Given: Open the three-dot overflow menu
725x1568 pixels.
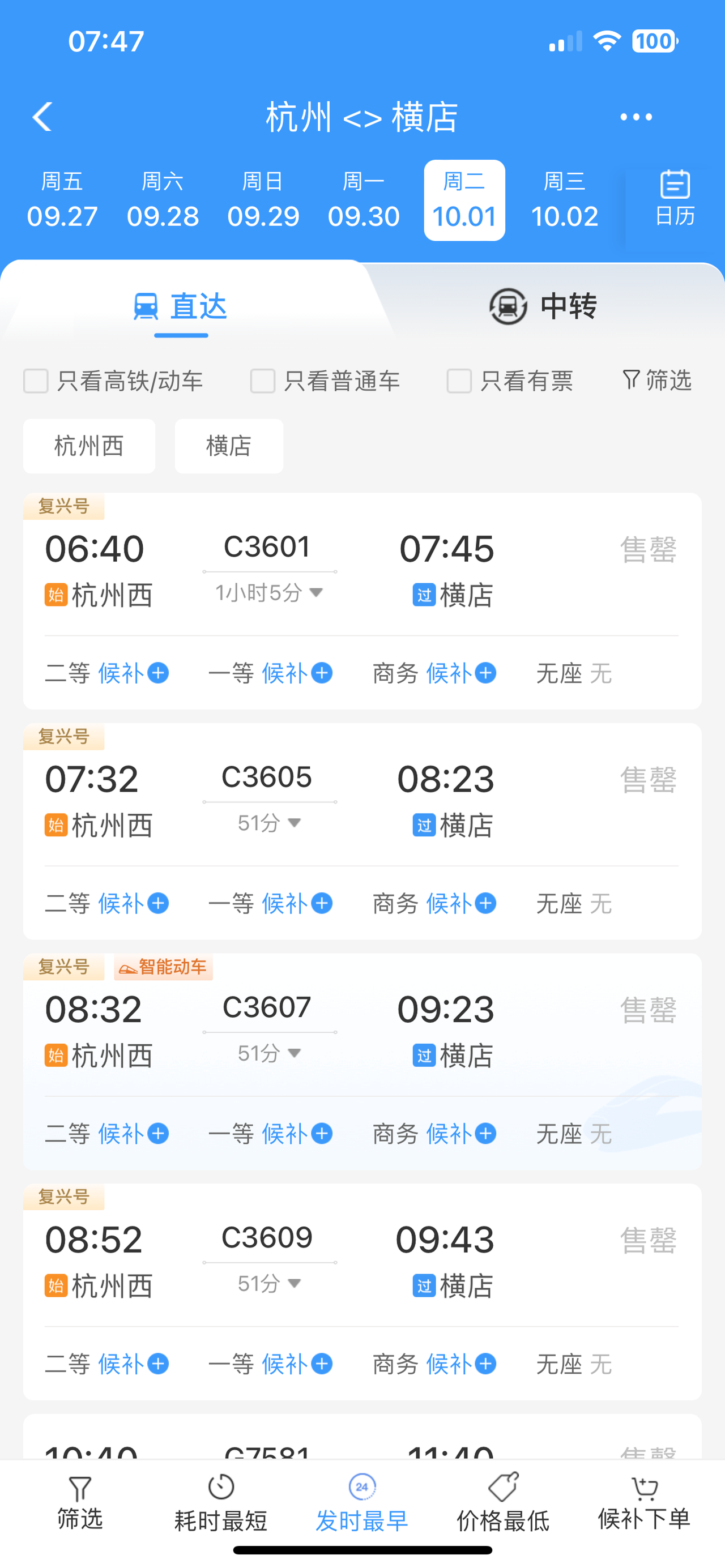Looking at the screenshot, I should click(636, 117).
